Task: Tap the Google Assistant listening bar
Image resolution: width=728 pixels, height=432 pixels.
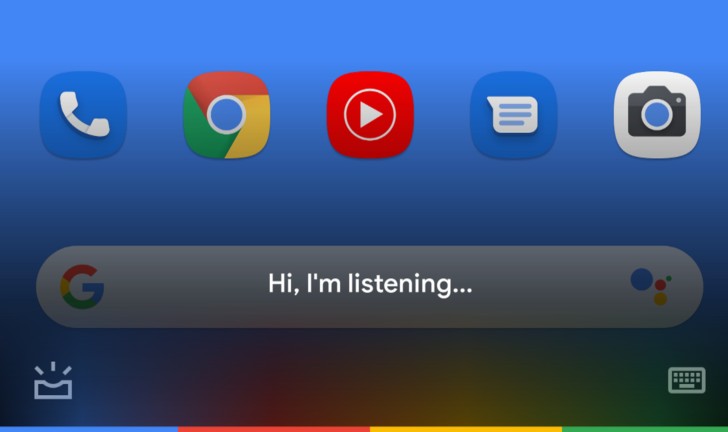Action: point(370,285)
